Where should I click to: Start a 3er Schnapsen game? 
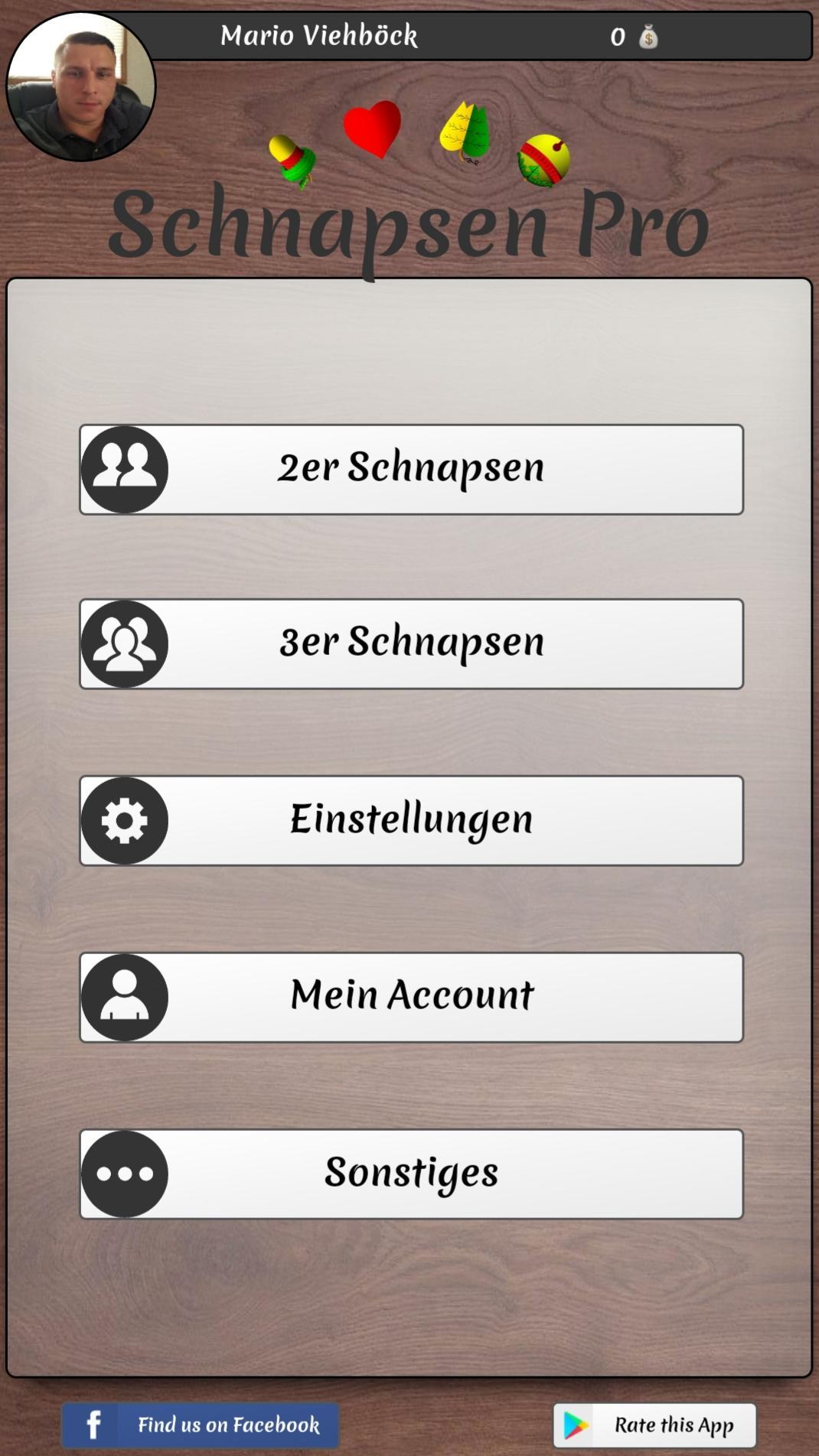[411, 643]
